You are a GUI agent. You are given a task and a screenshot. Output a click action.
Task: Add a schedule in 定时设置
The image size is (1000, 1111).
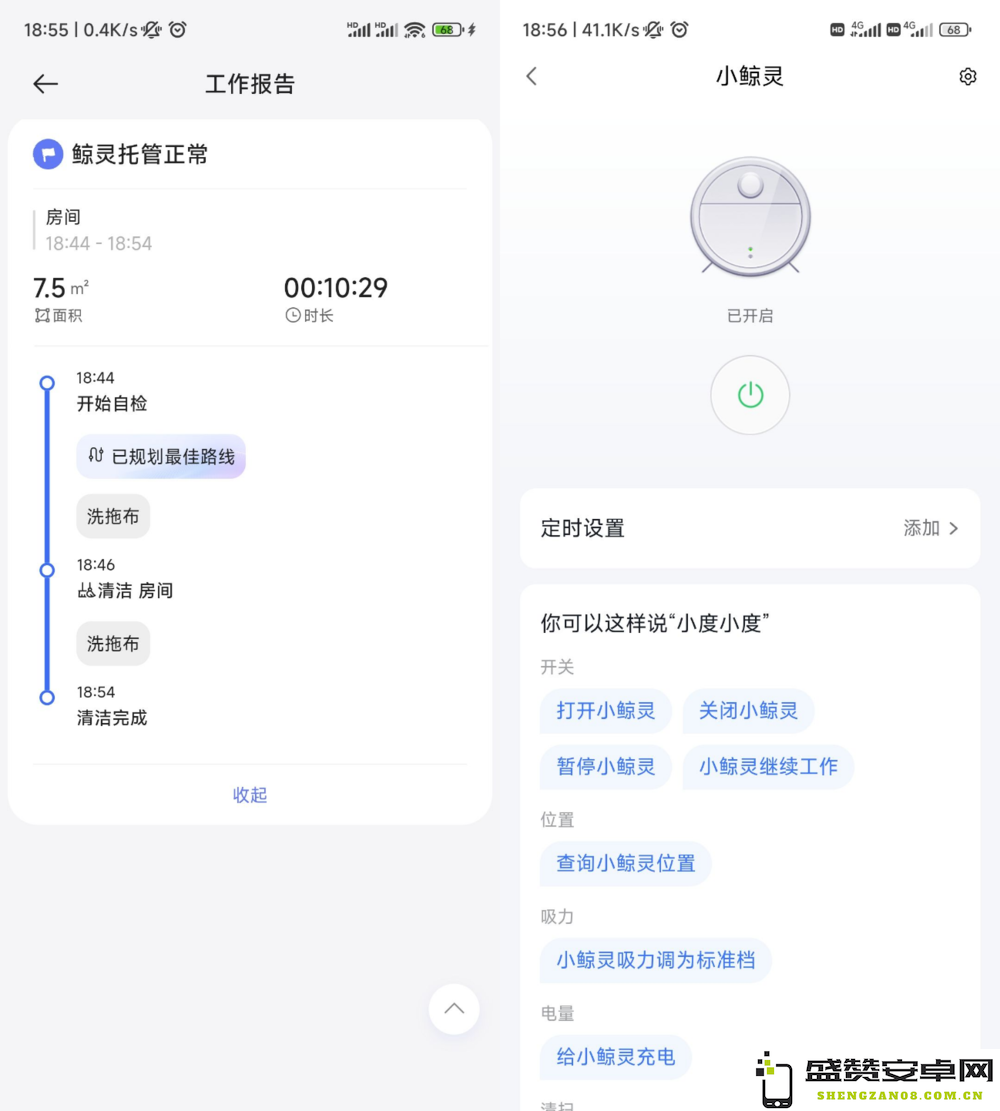(x=930, y=528)
